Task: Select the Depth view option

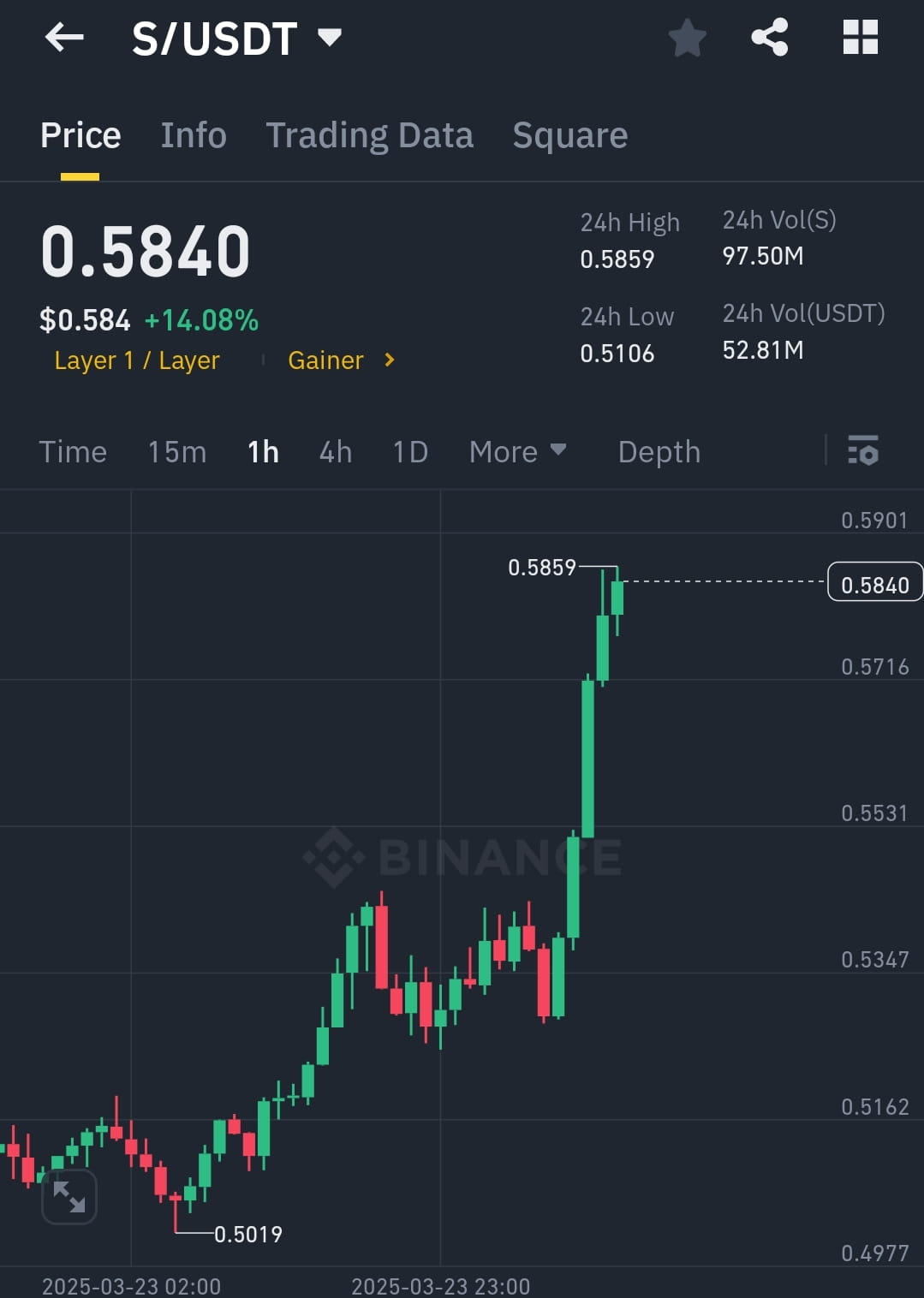Action: coord(659,451)
